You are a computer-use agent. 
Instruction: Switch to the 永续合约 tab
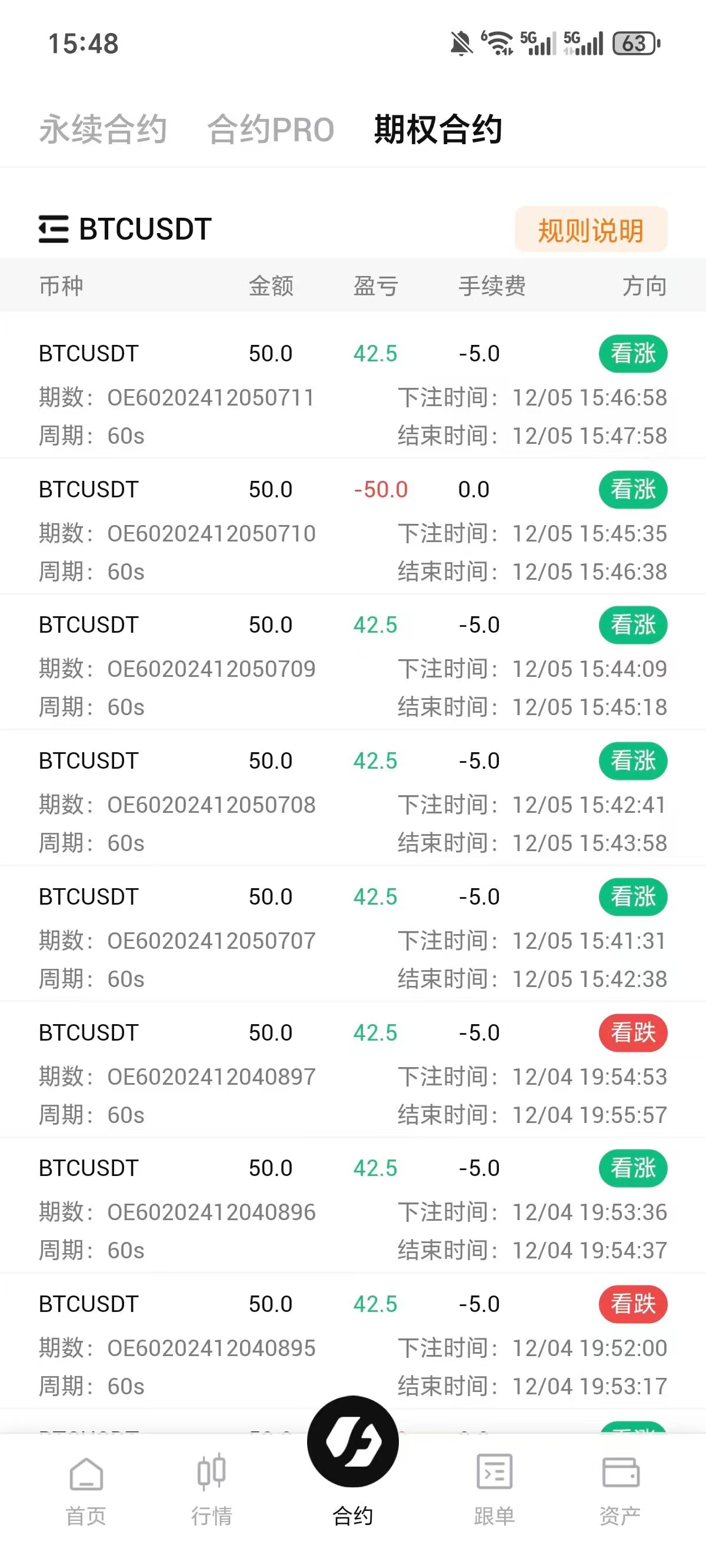pos(103,129)
